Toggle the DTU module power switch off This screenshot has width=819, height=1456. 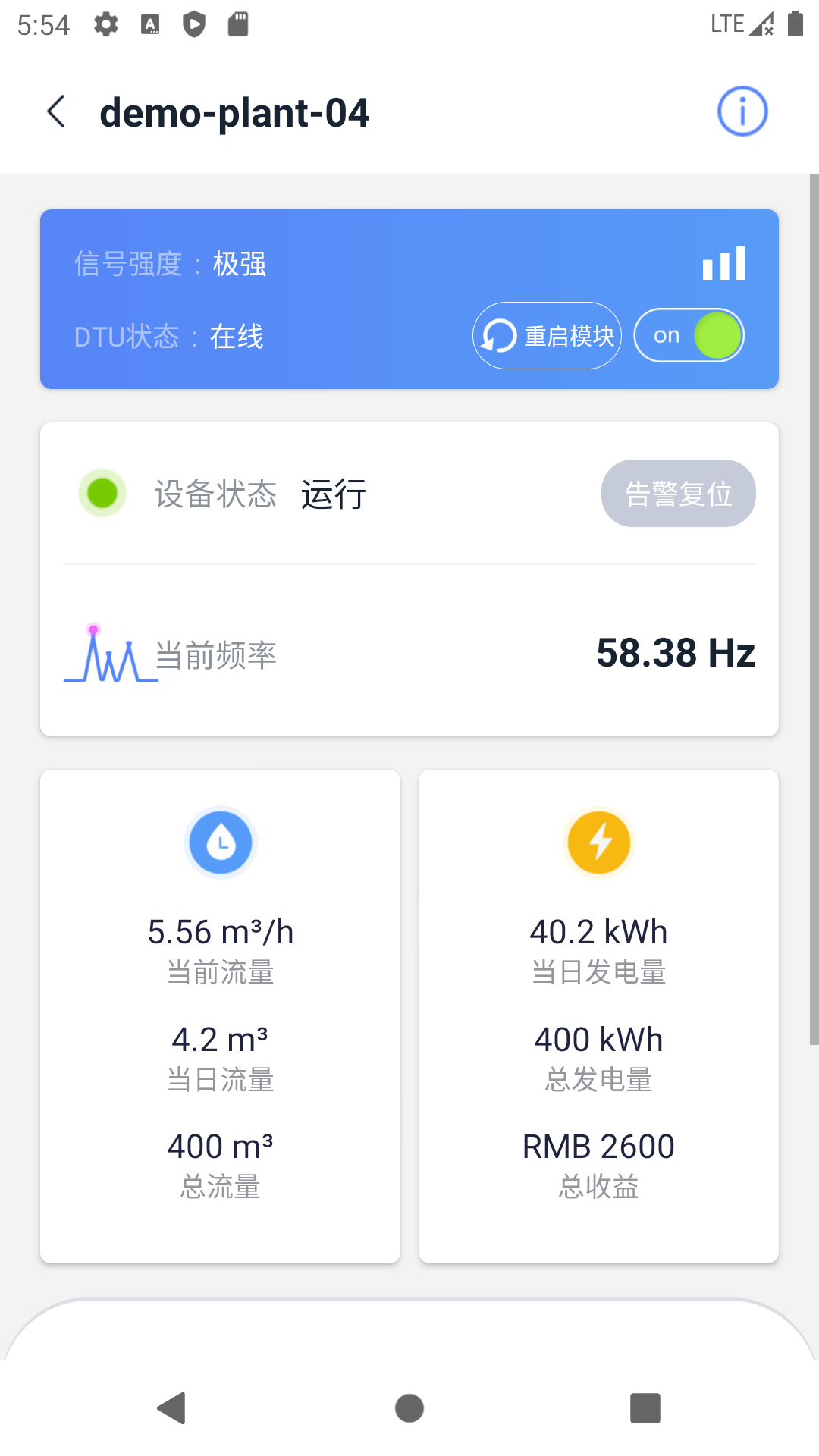coord(689,334)
